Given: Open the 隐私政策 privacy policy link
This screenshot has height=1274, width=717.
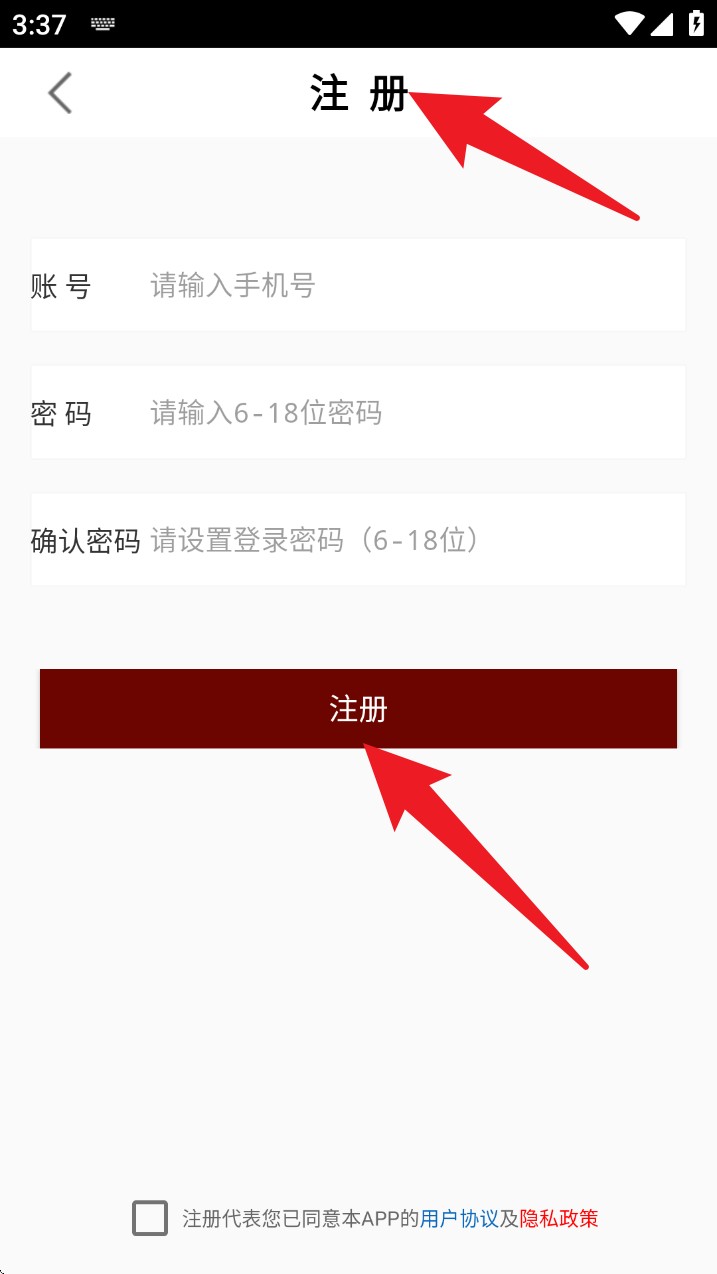Looking at the screenshot, I should [x=559, y=1218].
